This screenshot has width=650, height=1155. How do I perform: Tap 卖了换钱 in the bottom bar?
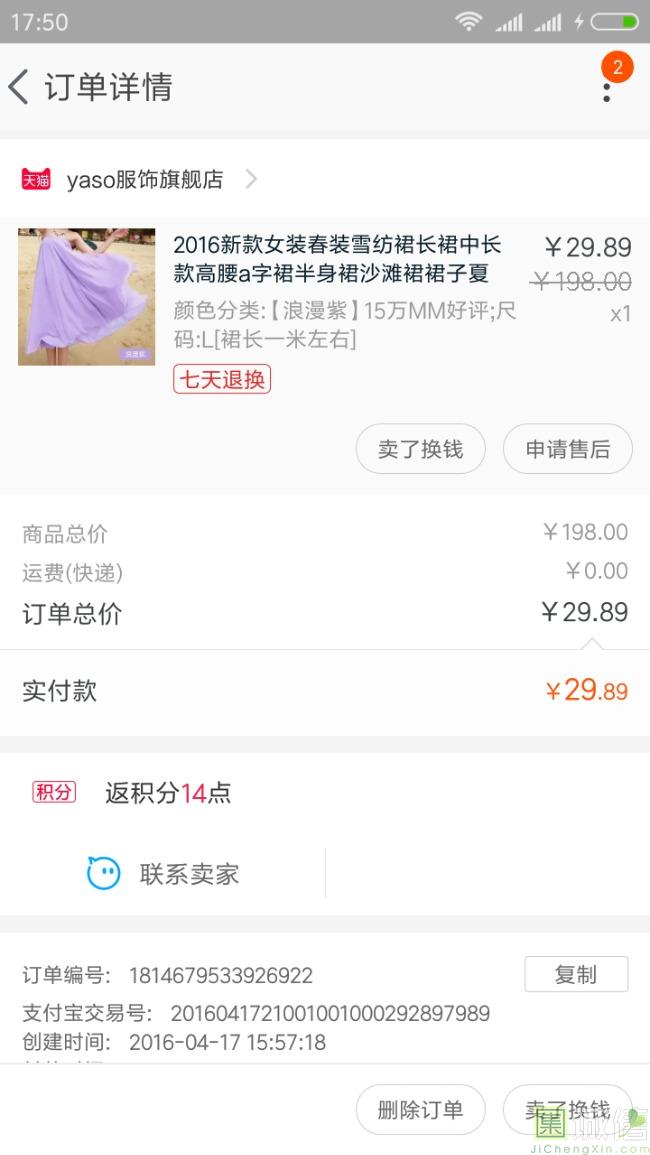(x=567, y=1109)
